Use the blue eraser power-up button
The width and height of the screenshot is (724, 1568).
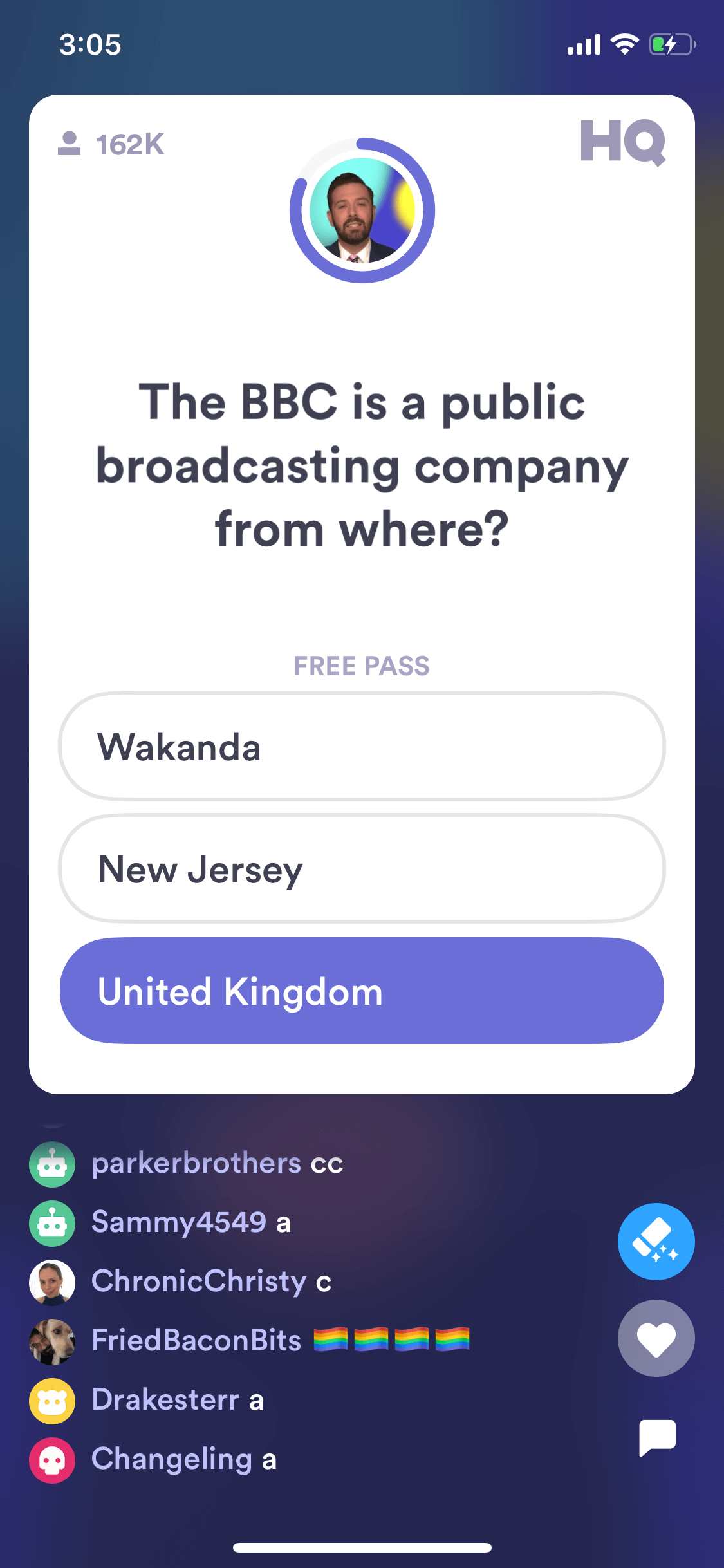coord(656,1242)
